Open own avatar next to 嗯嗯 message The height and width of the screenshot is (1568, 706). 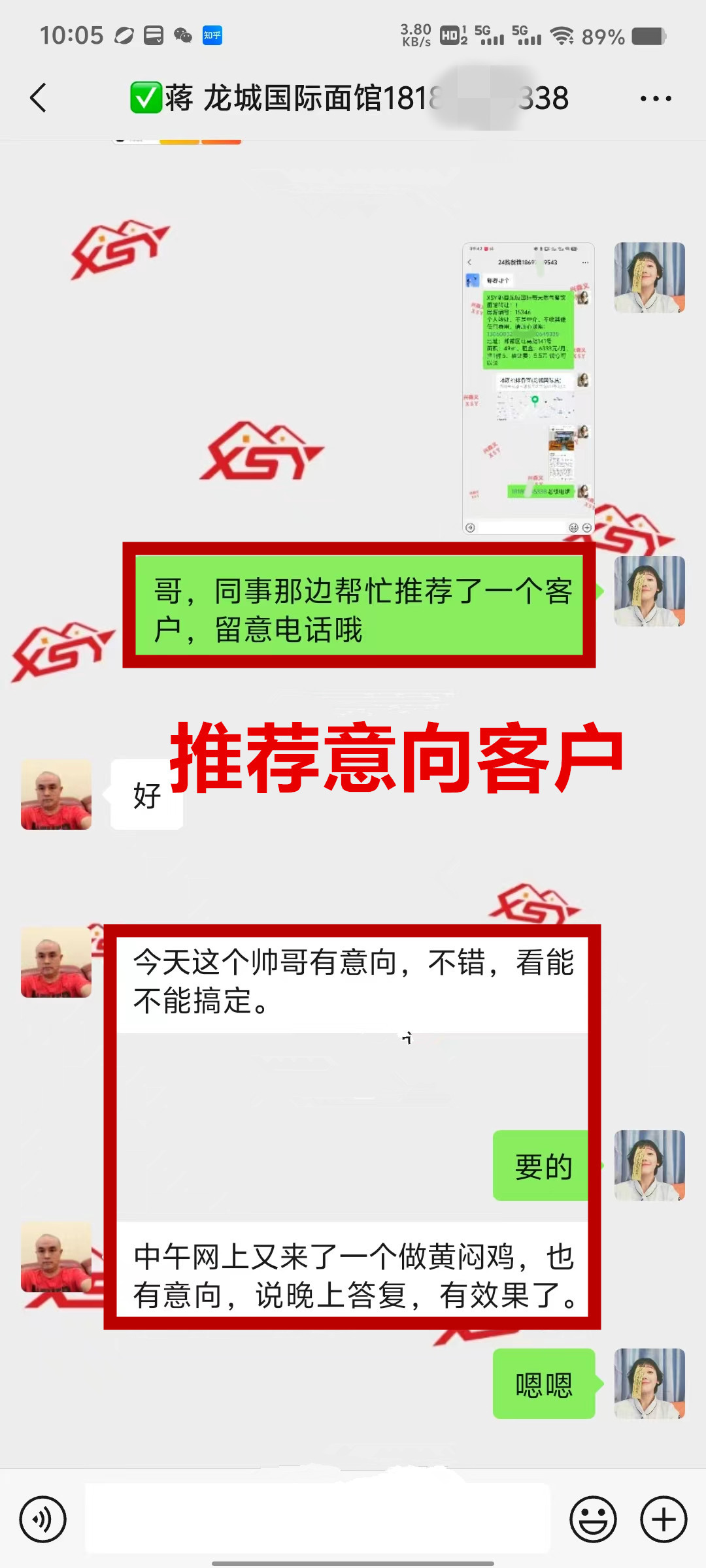[649, 1383]
